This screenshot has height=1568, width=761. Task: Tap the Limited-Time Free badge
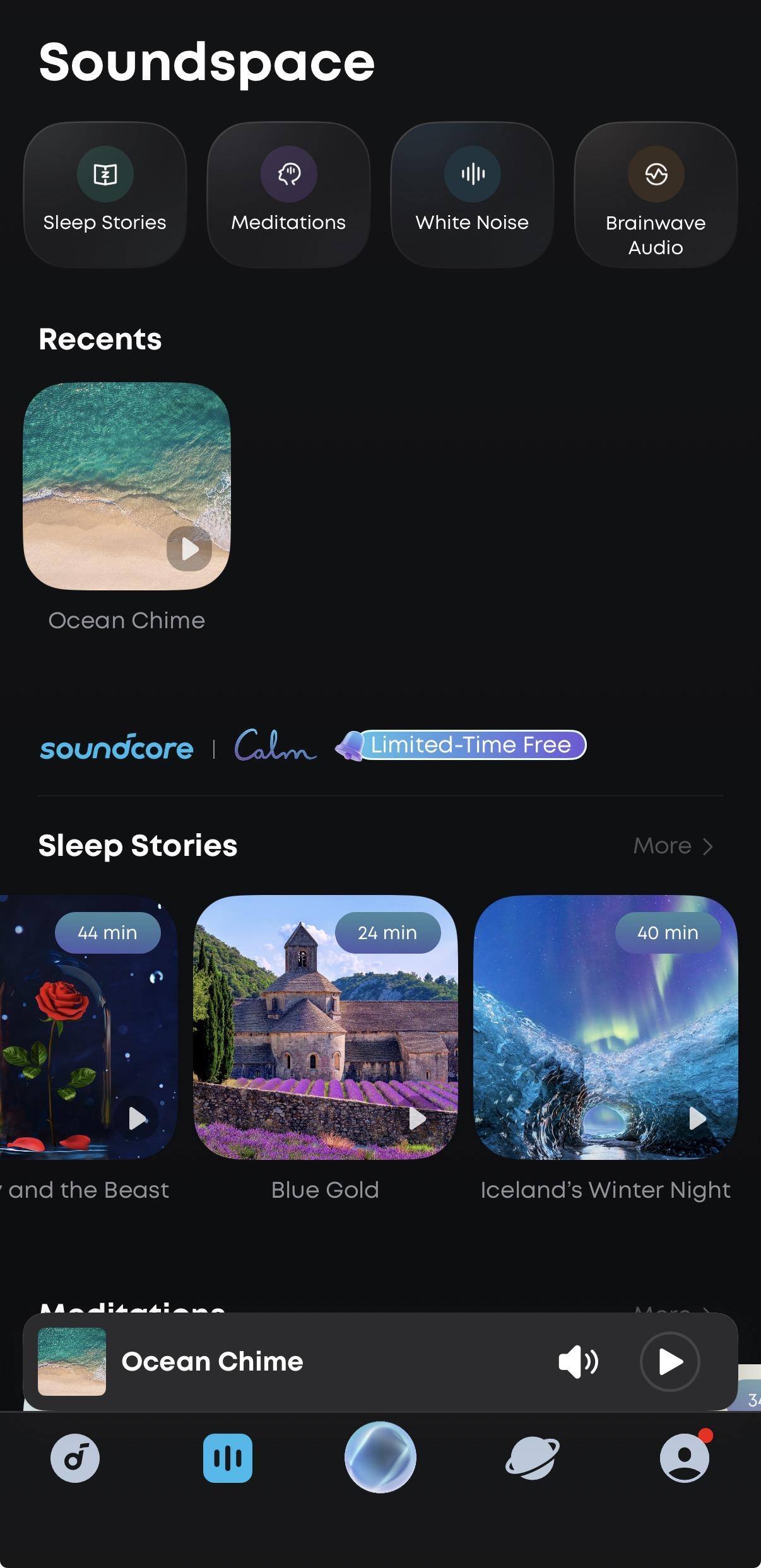[x=471, y=745]
